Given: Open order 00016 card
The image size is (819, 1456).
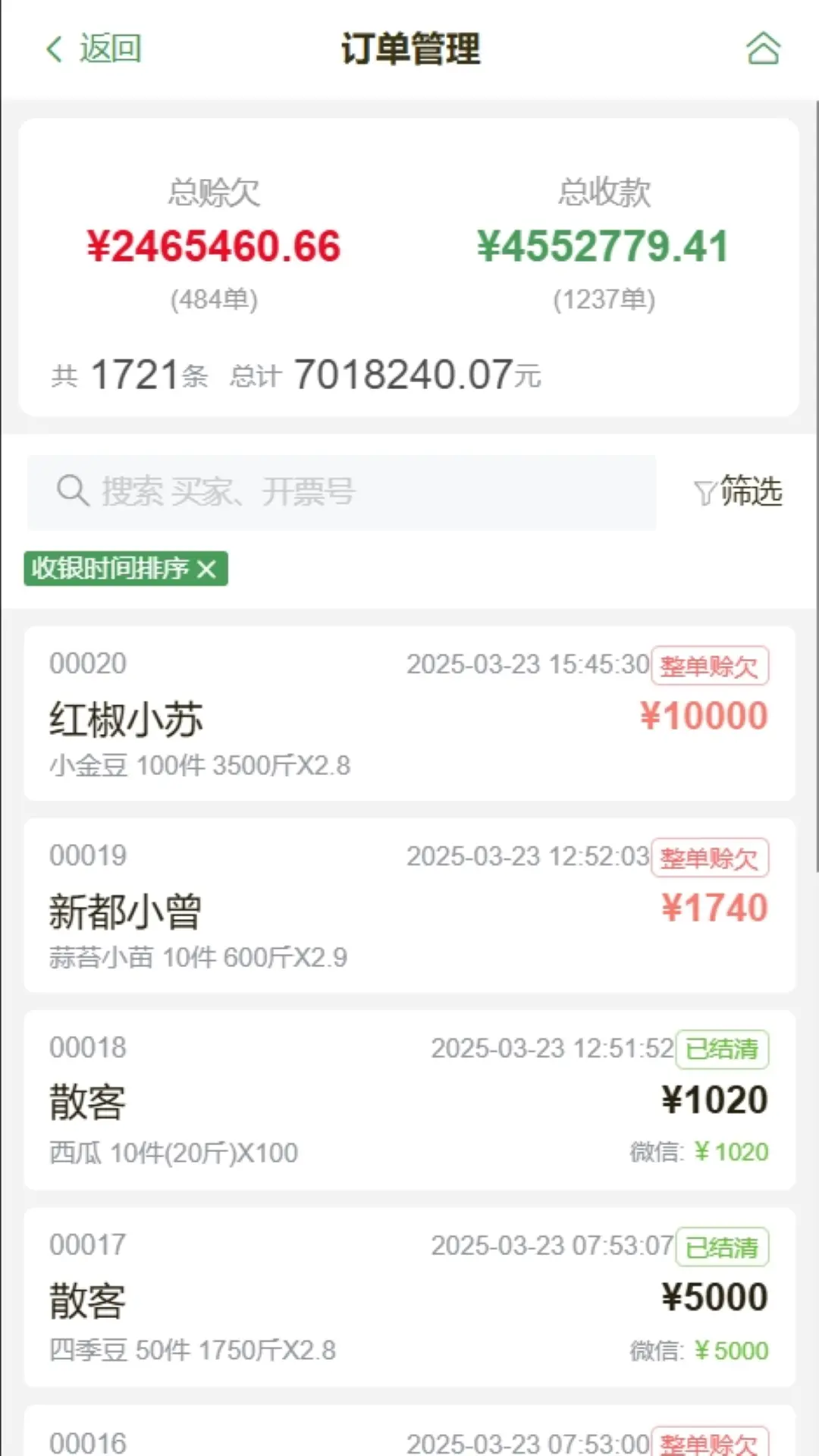Looking at the screenshot, I should (409, 1437).
